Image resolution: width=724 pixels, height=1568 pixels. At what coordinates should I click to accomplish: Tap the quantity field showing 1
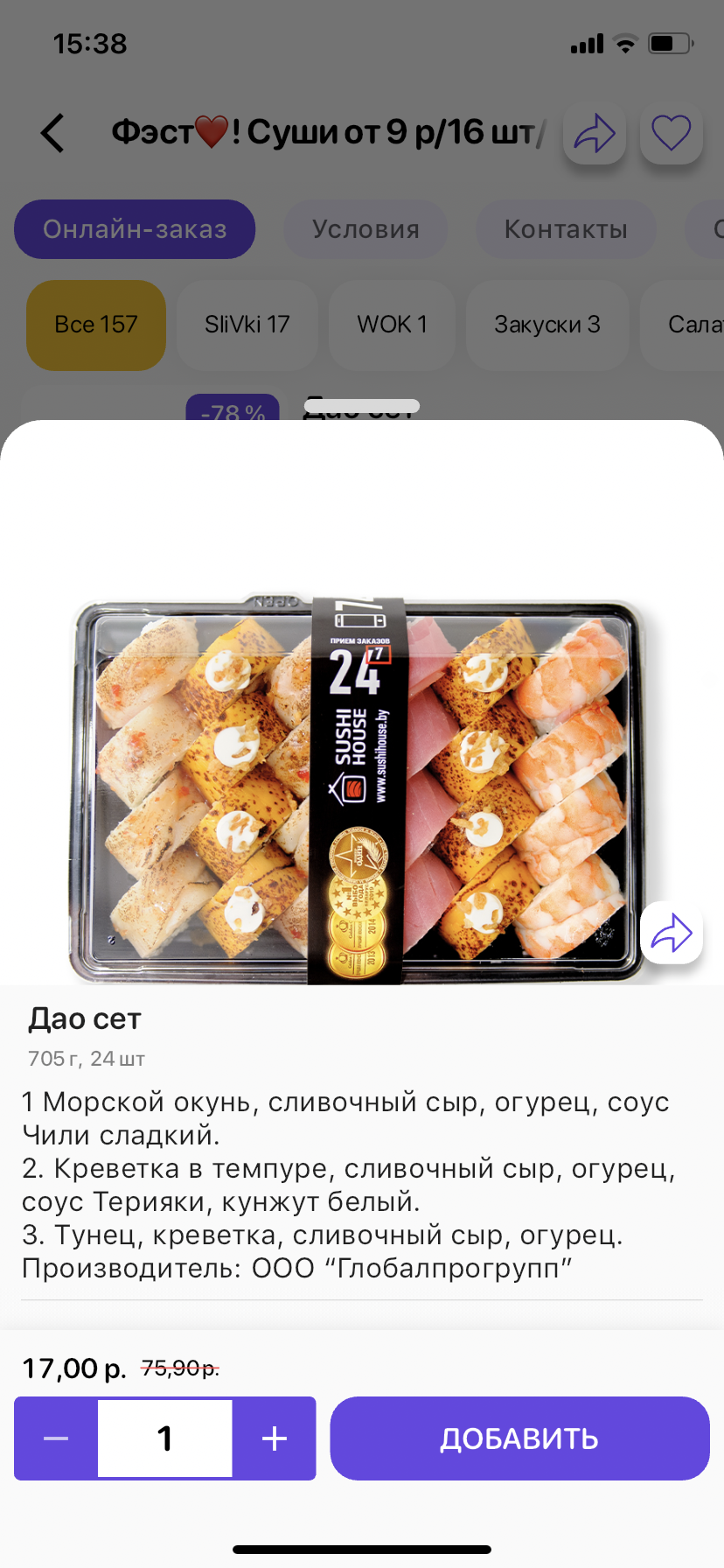[x=165, y=1438]
